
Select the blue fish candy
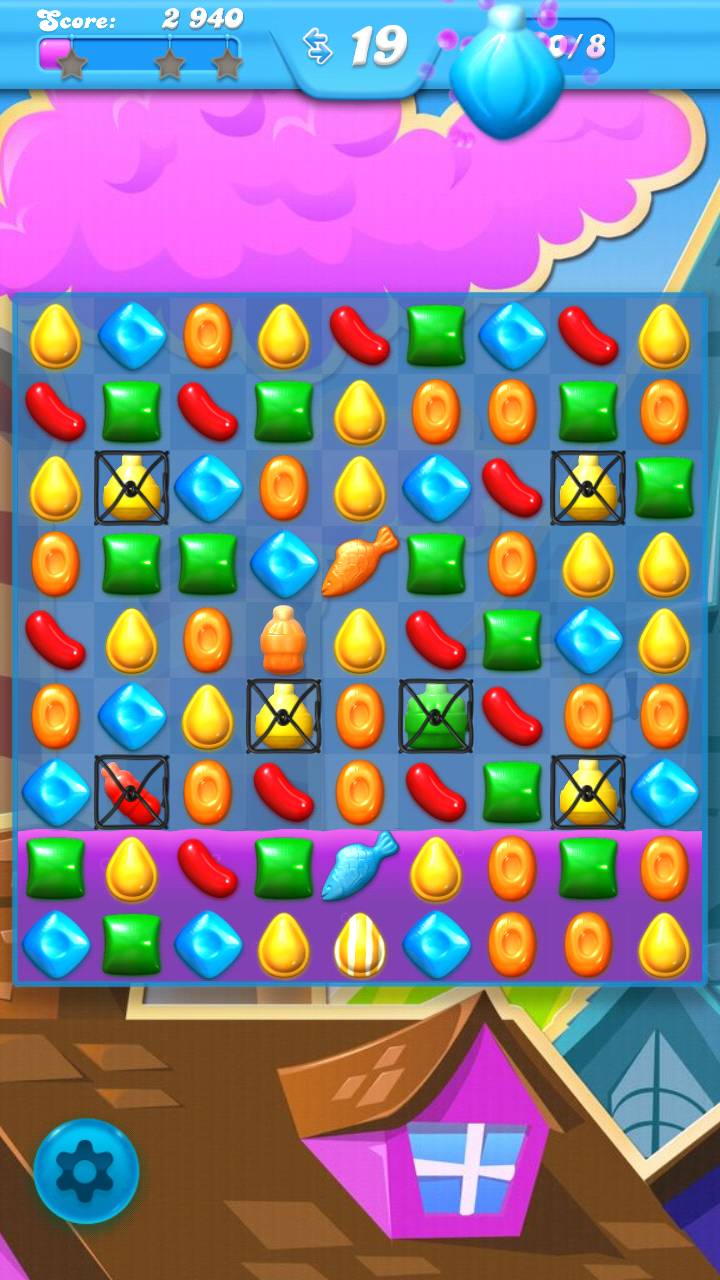pos(359,866)
